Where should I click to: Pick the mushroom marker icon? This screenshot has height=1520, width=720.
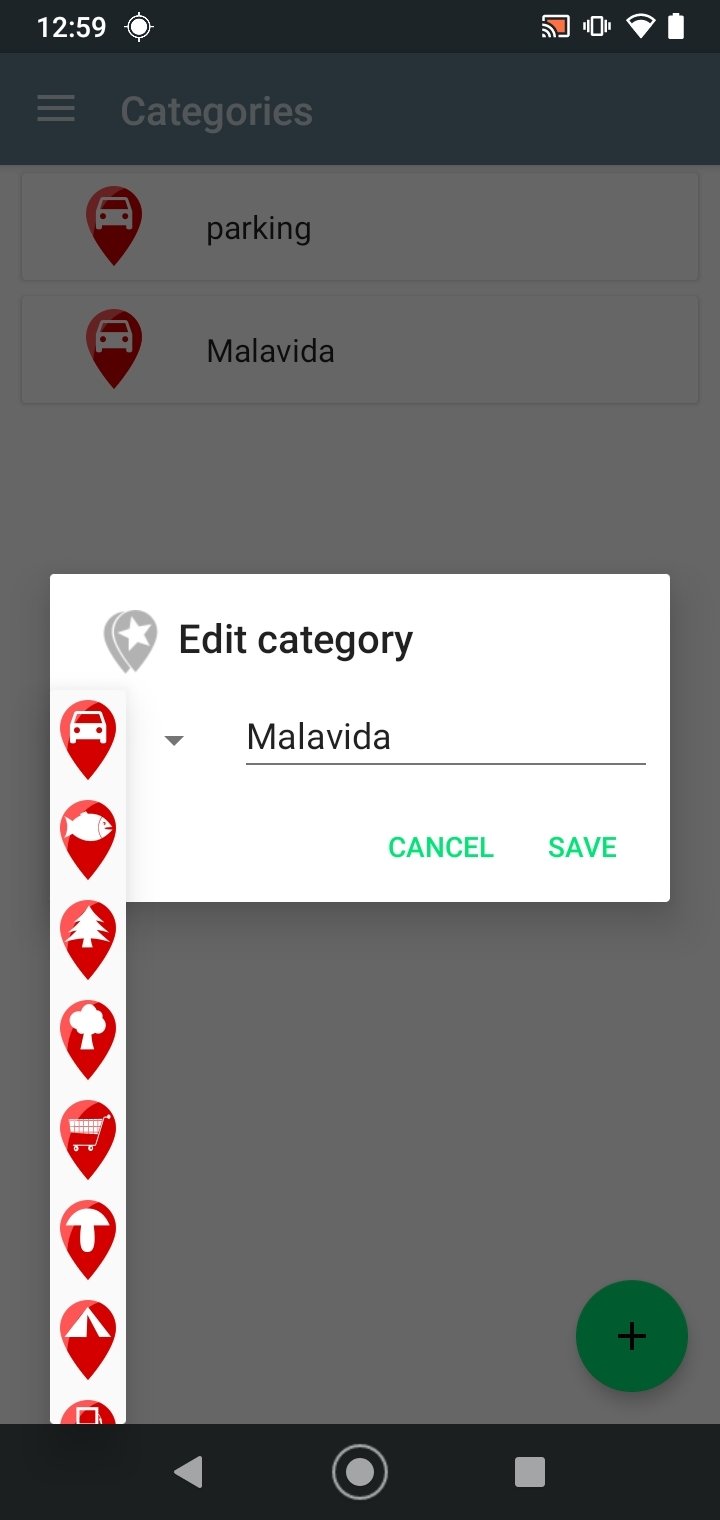click(88, 1240)
